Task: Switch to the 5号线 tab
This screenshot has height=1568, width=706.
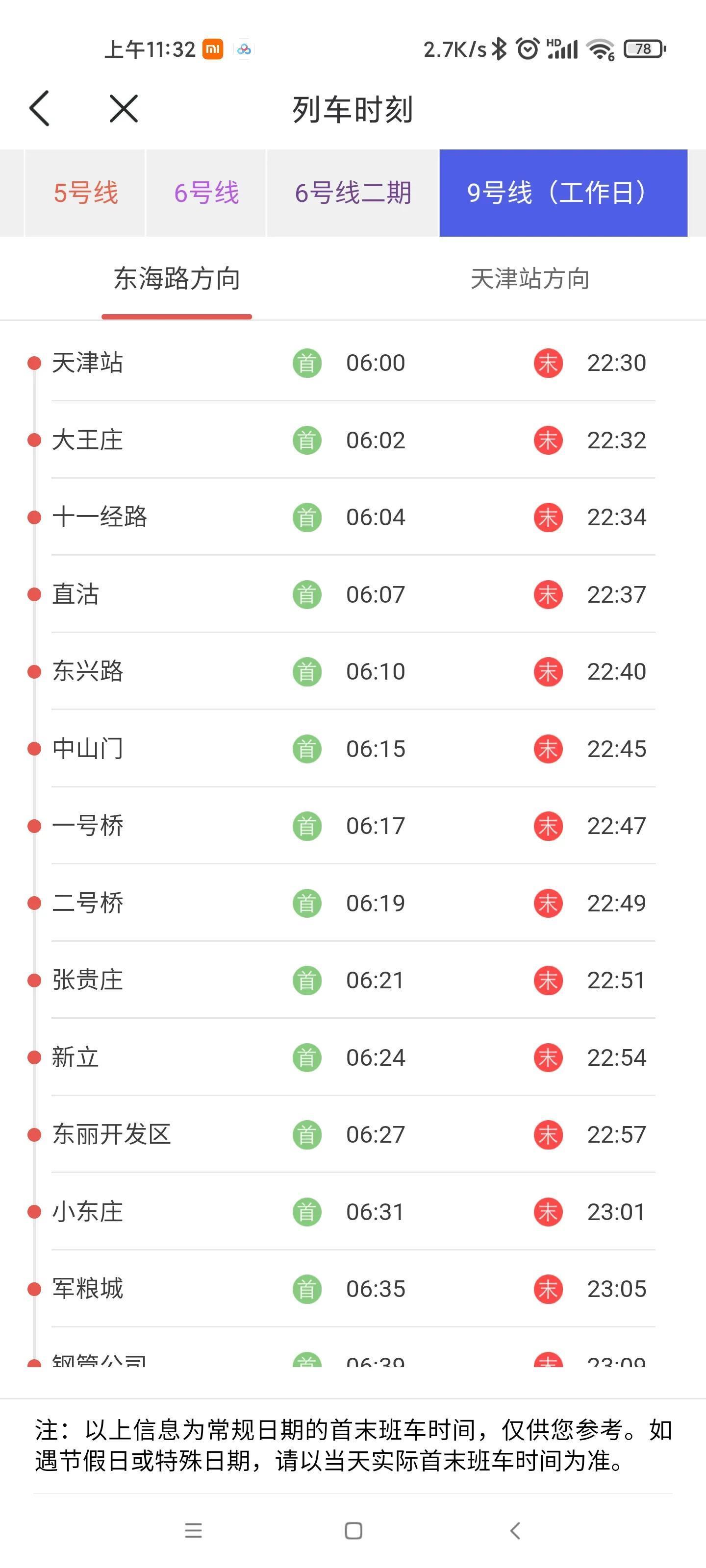Action: (x=85, y=193)
